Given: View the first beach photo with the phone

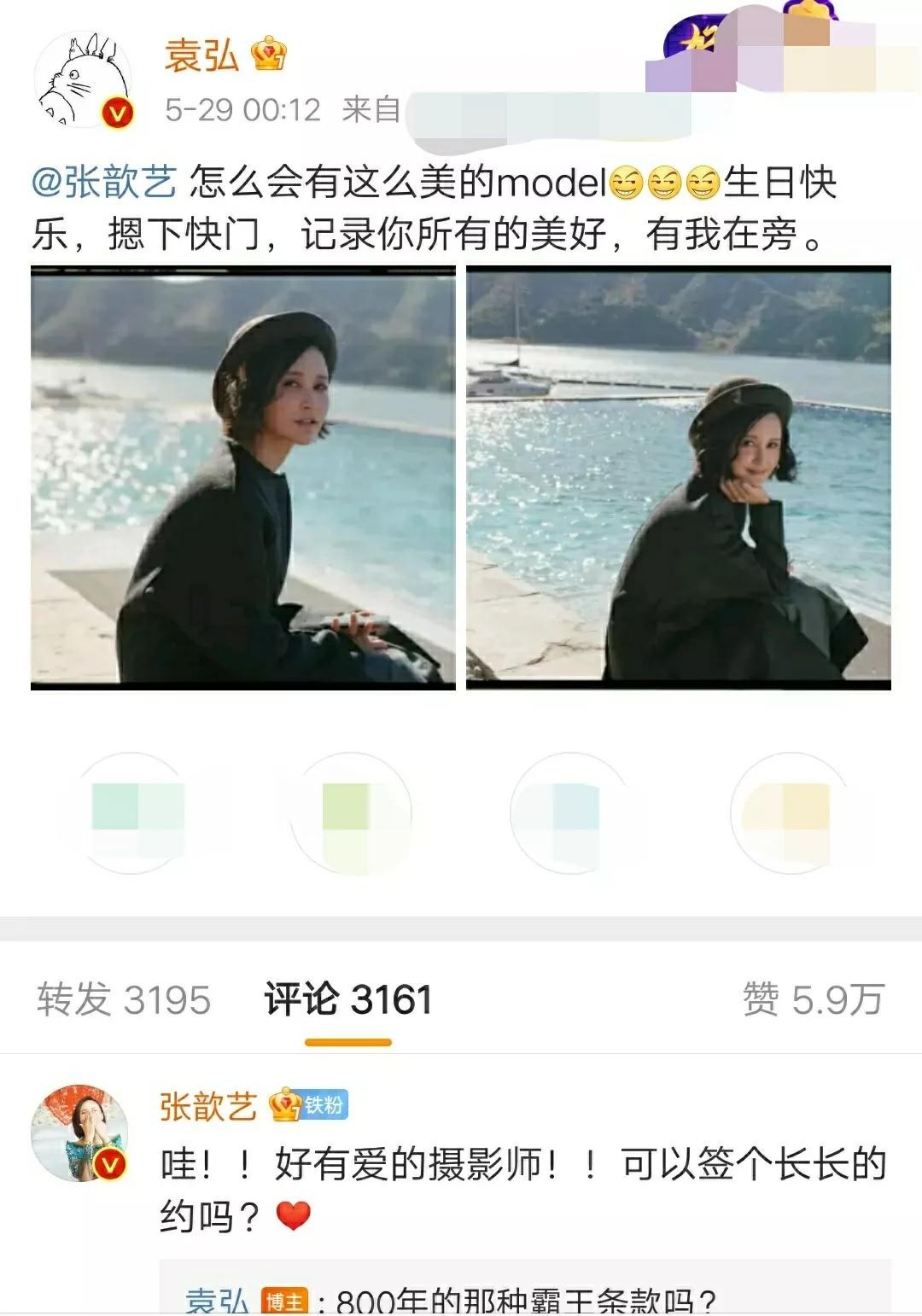Looking at the screenshot, I should coord(243,477).
